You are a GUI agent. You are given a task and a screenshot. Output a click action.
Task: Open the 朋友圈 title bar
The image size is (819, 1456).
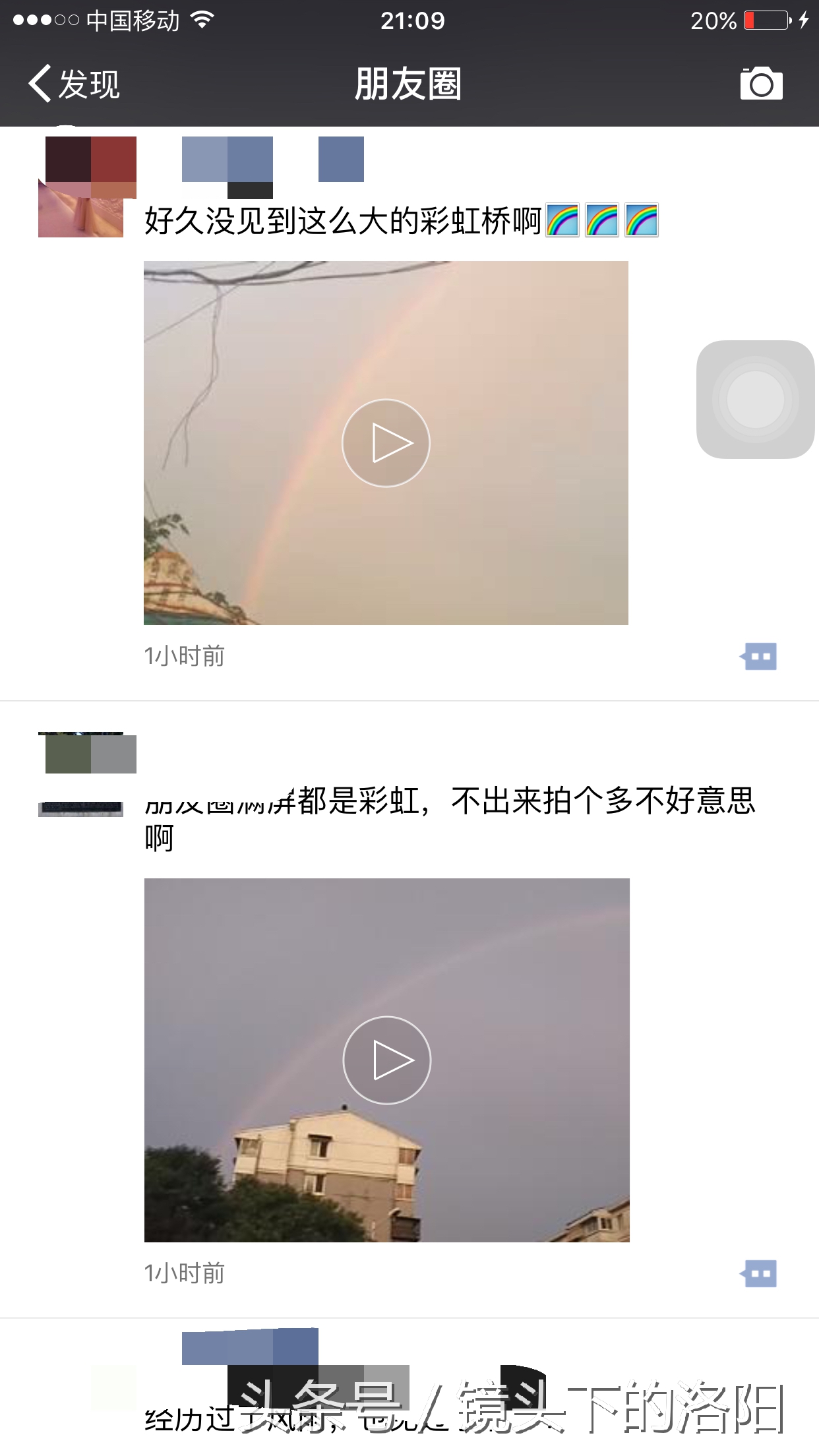click(409, 84)
